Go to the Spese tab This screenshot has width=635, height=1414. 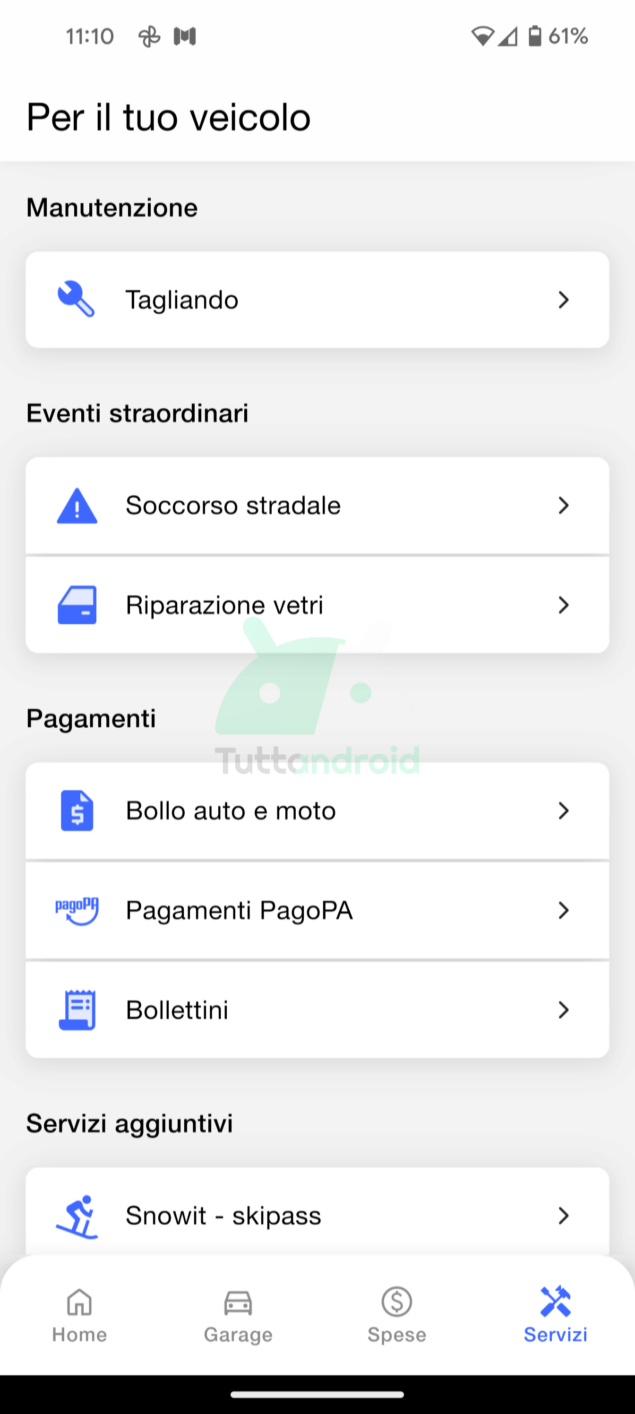[x=397, y=1316]
